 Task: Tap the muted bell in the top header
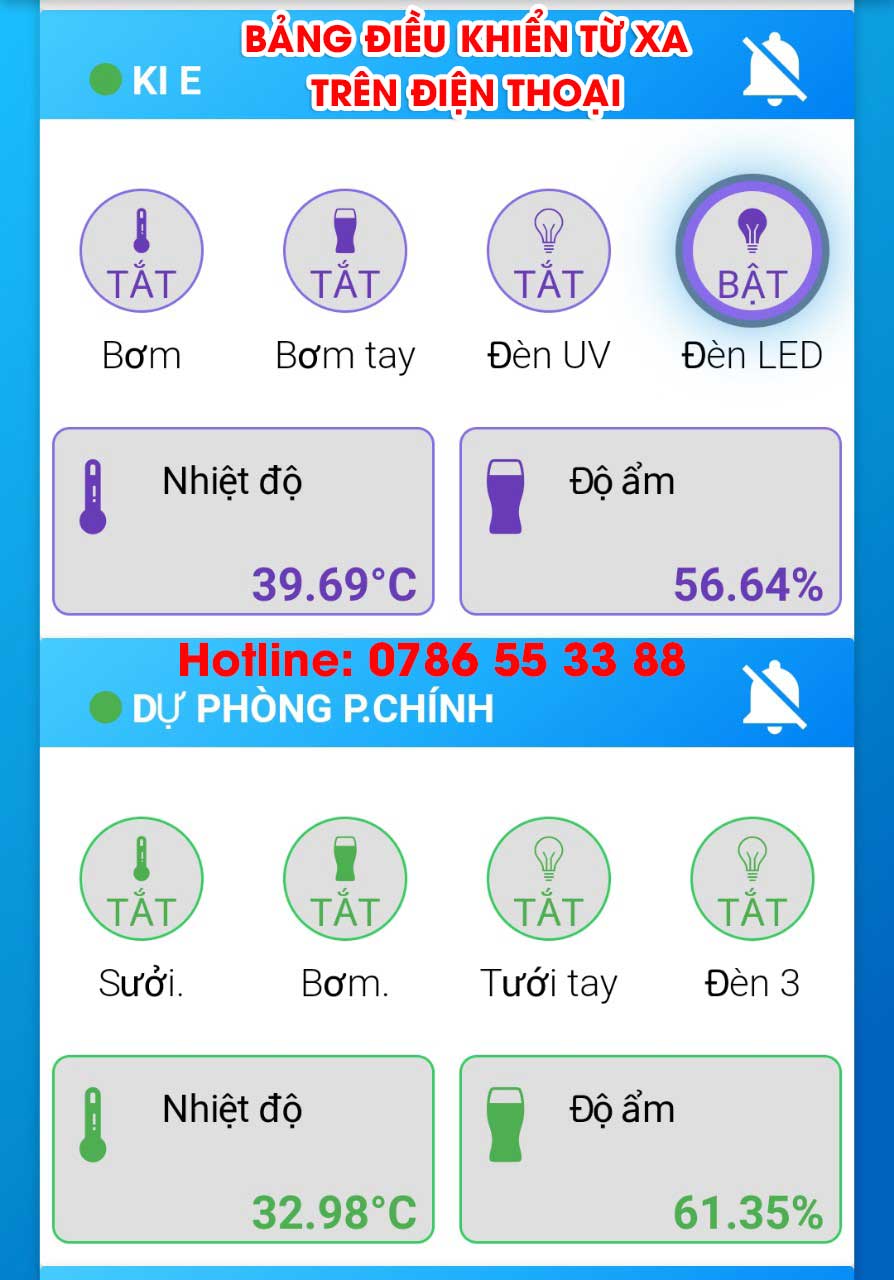(774, 69)
